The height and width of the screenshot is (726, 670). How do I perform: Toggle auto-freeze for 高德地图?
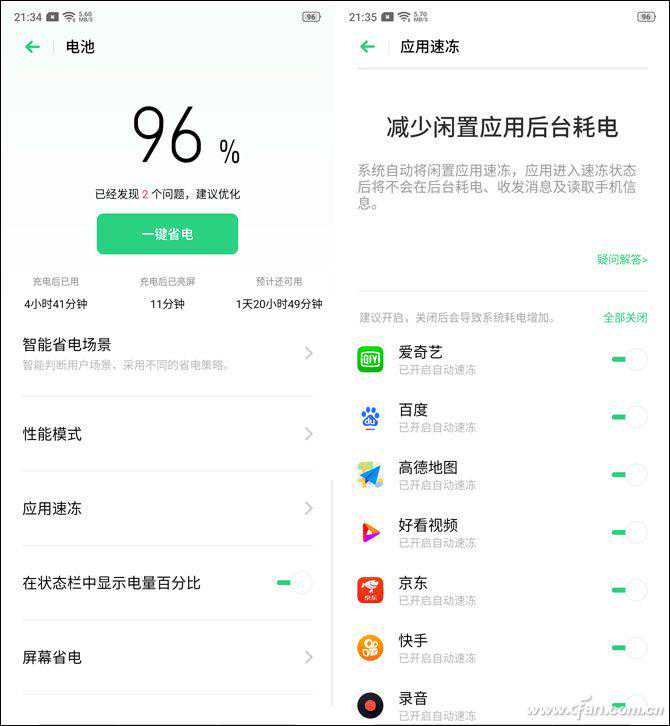tap(628, 474)
